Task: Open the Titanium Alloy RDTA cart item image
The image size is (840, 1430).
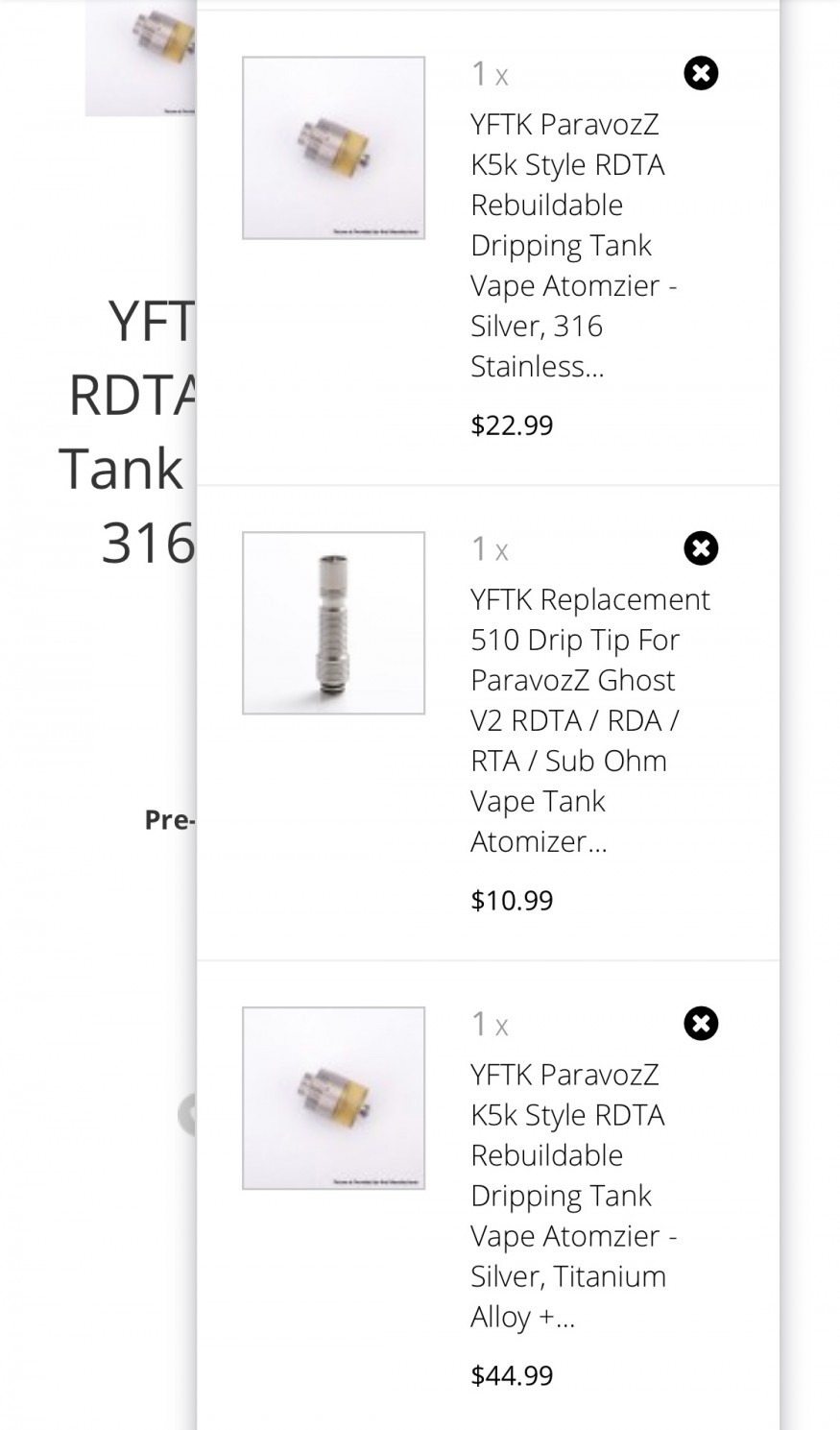Action: tap(333, 1099)
